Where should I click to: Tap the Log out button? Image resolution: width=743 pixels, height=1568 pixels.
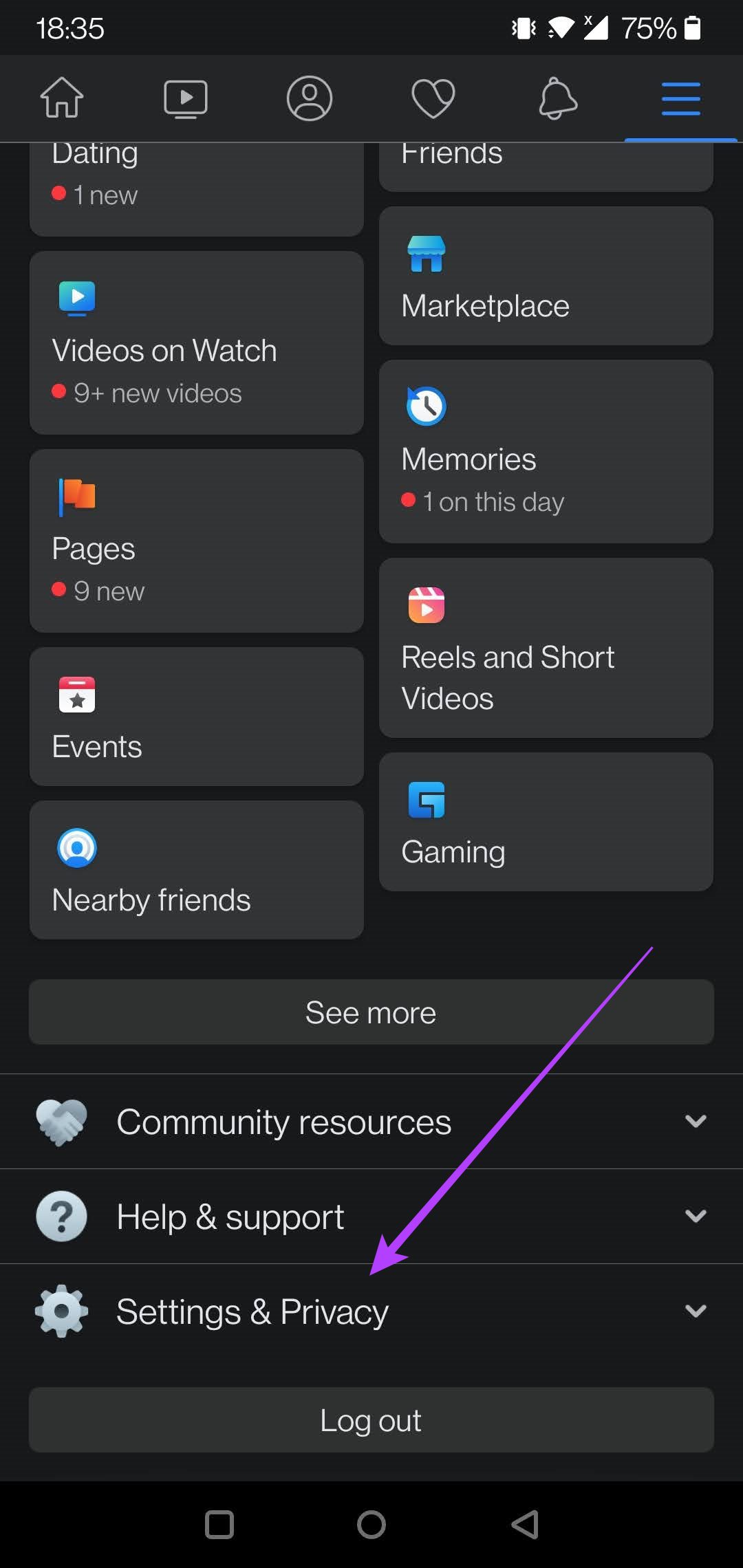(x=371, y=1420)
